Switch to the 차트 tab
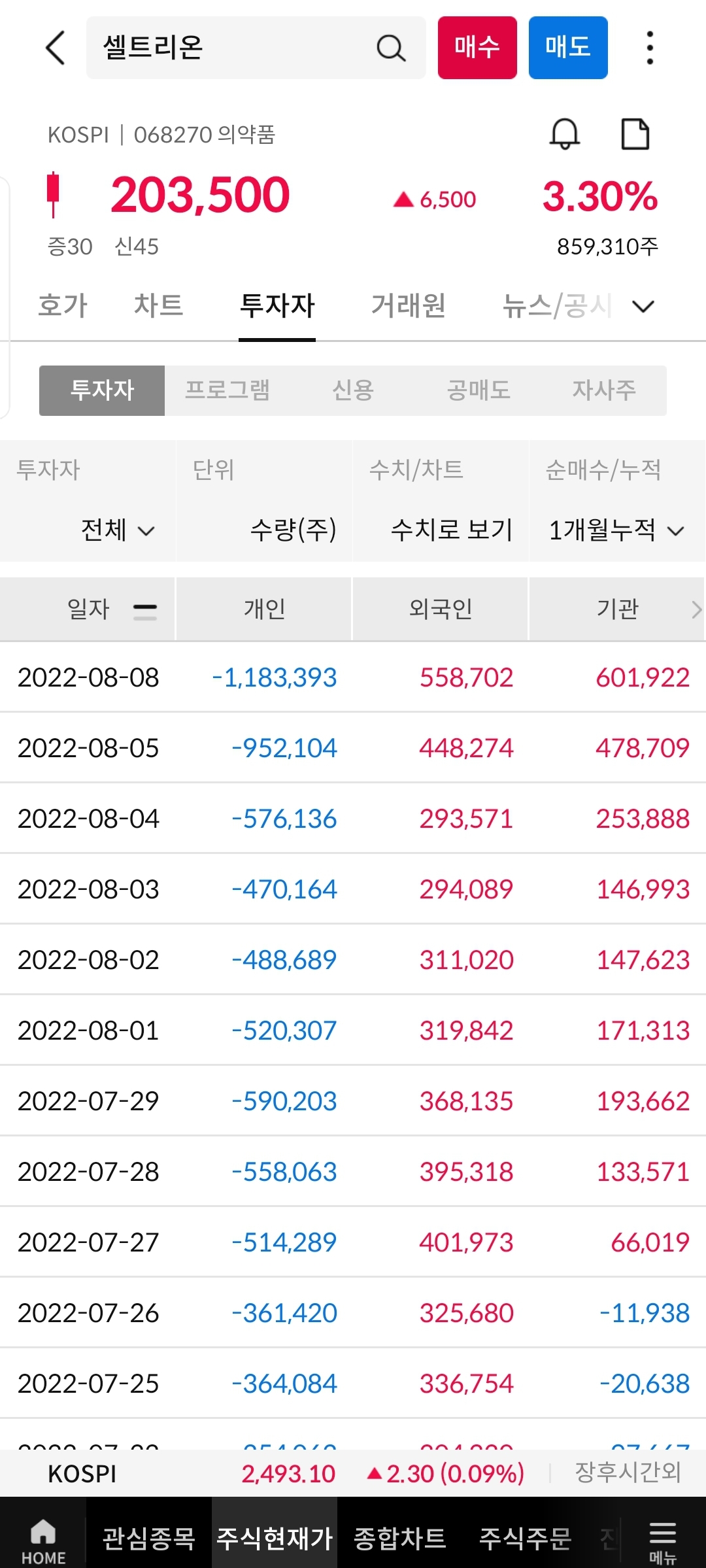Viewport: 706px width, 1568px height. click(x=159, y=305)
